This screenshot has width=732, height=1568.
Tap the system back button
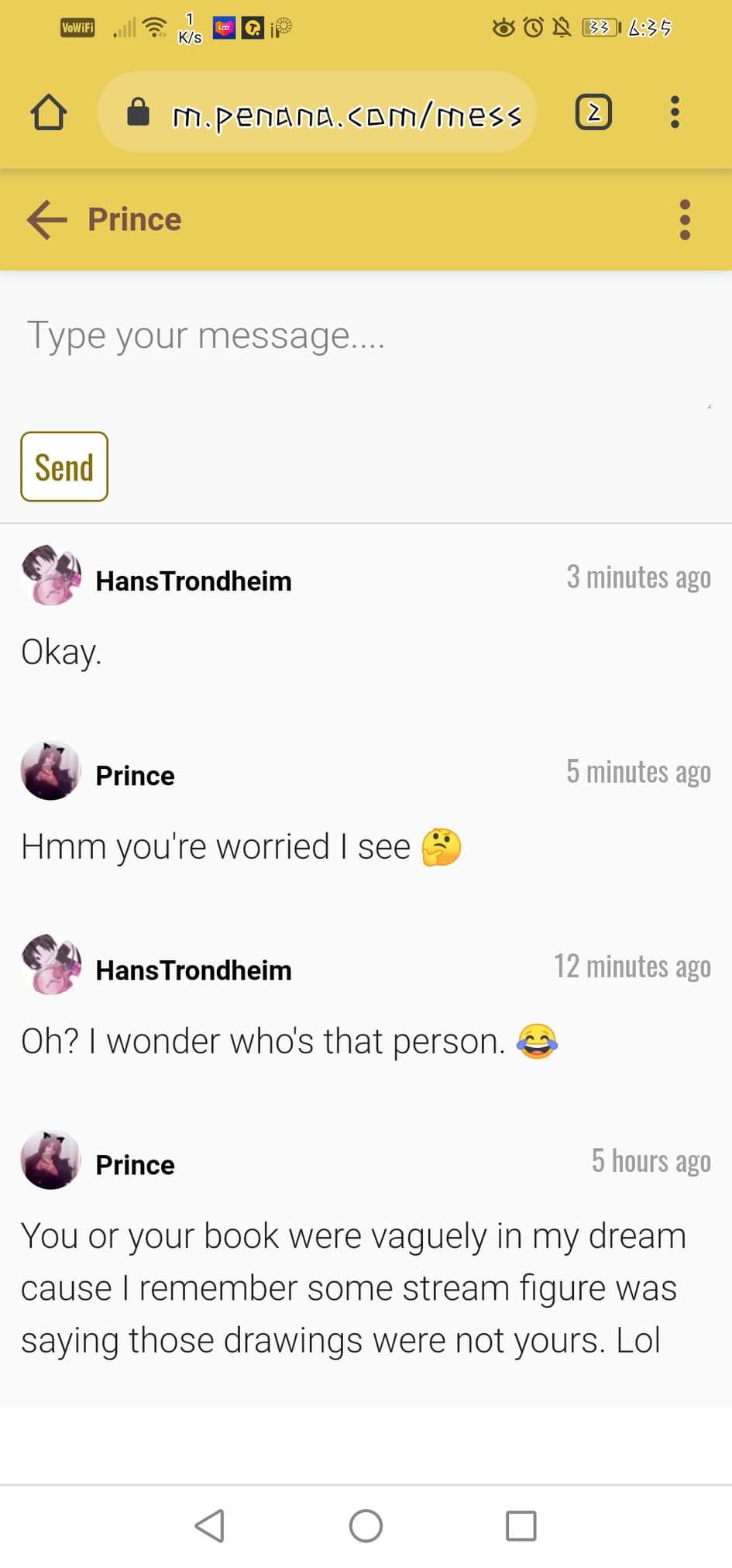pos(210,1525)
